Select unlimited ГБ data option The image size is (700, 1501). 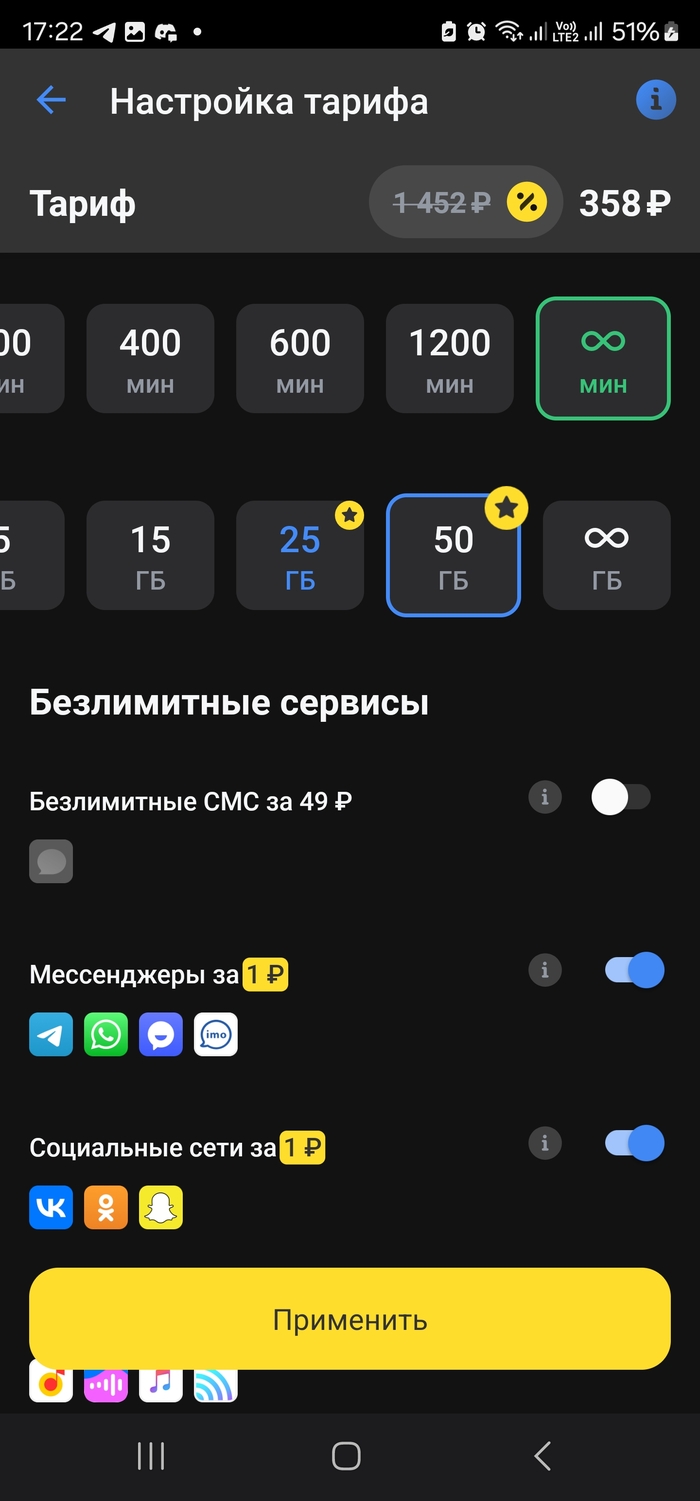click(606, 555)
